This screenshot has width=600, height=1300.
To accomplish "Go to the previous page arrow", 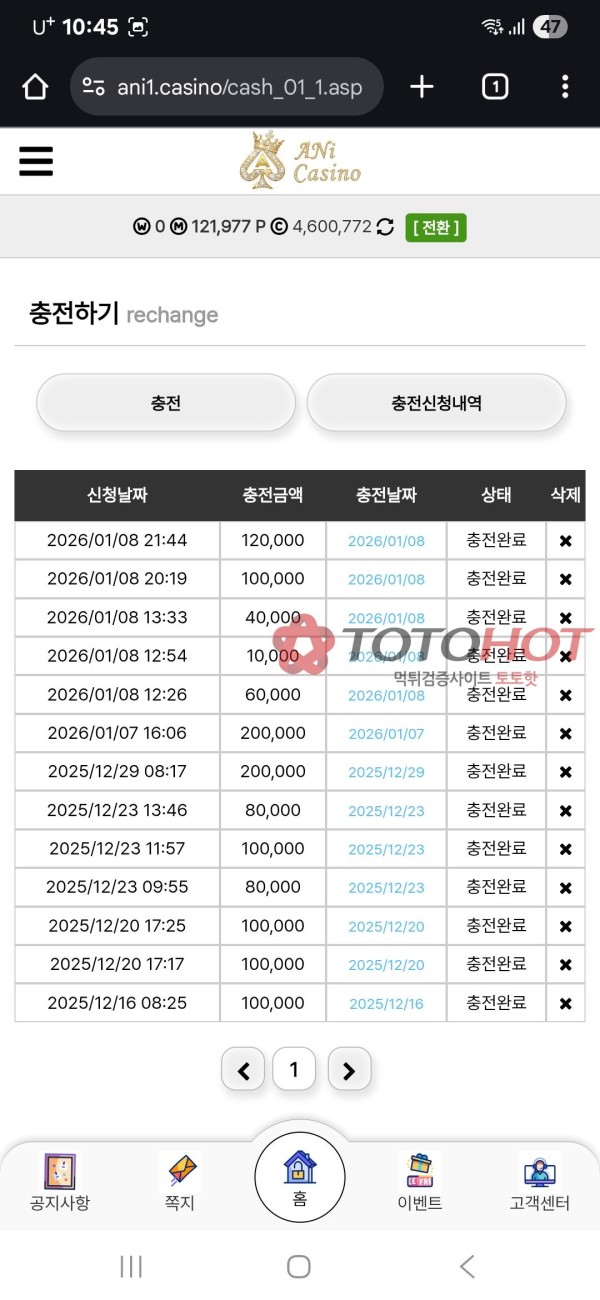I will 243,1071.
